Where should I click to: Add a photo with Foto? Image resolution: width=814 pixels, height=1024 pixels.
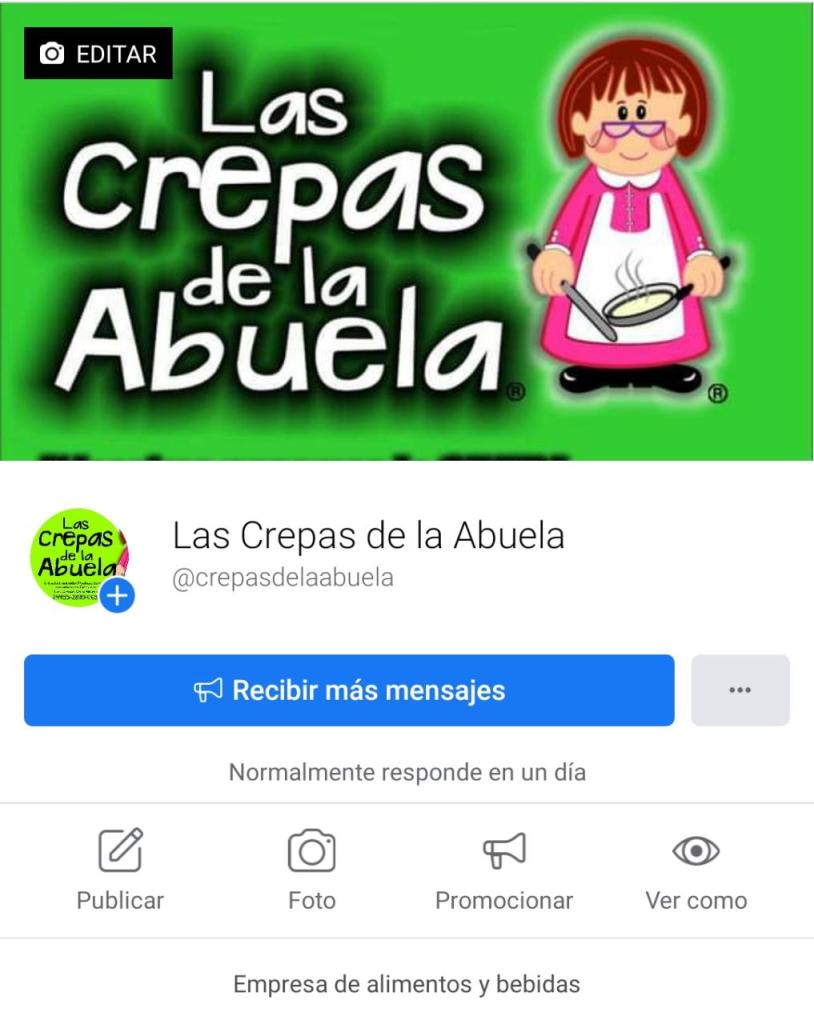(x=311, y=869)
